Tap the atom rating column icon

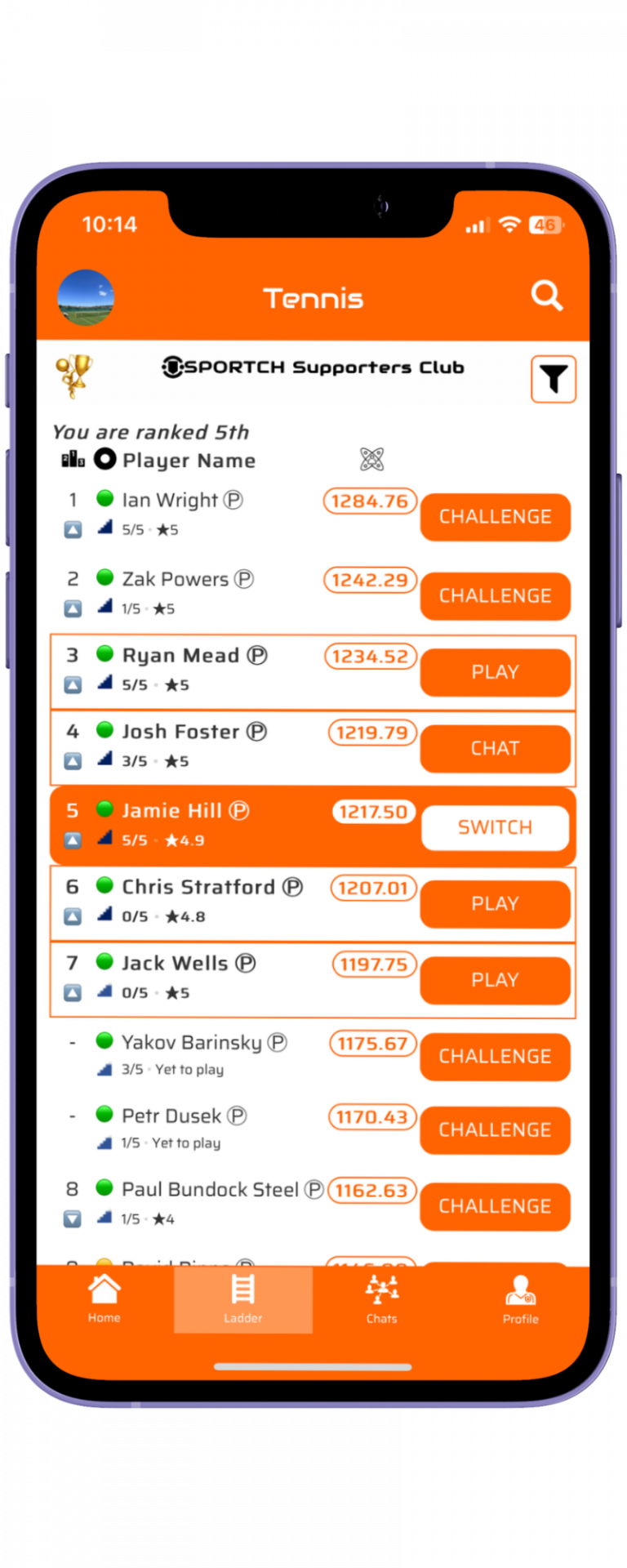pos(372,460)
